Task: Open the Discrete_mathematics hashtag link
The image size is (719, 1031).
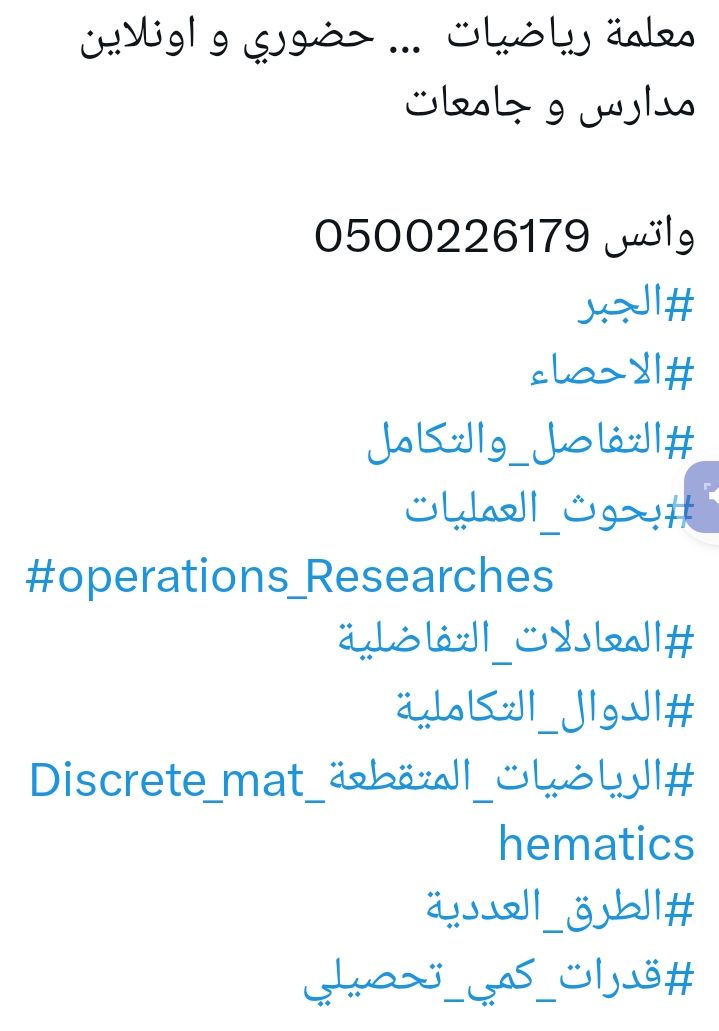Action: [x=360, y=779]
